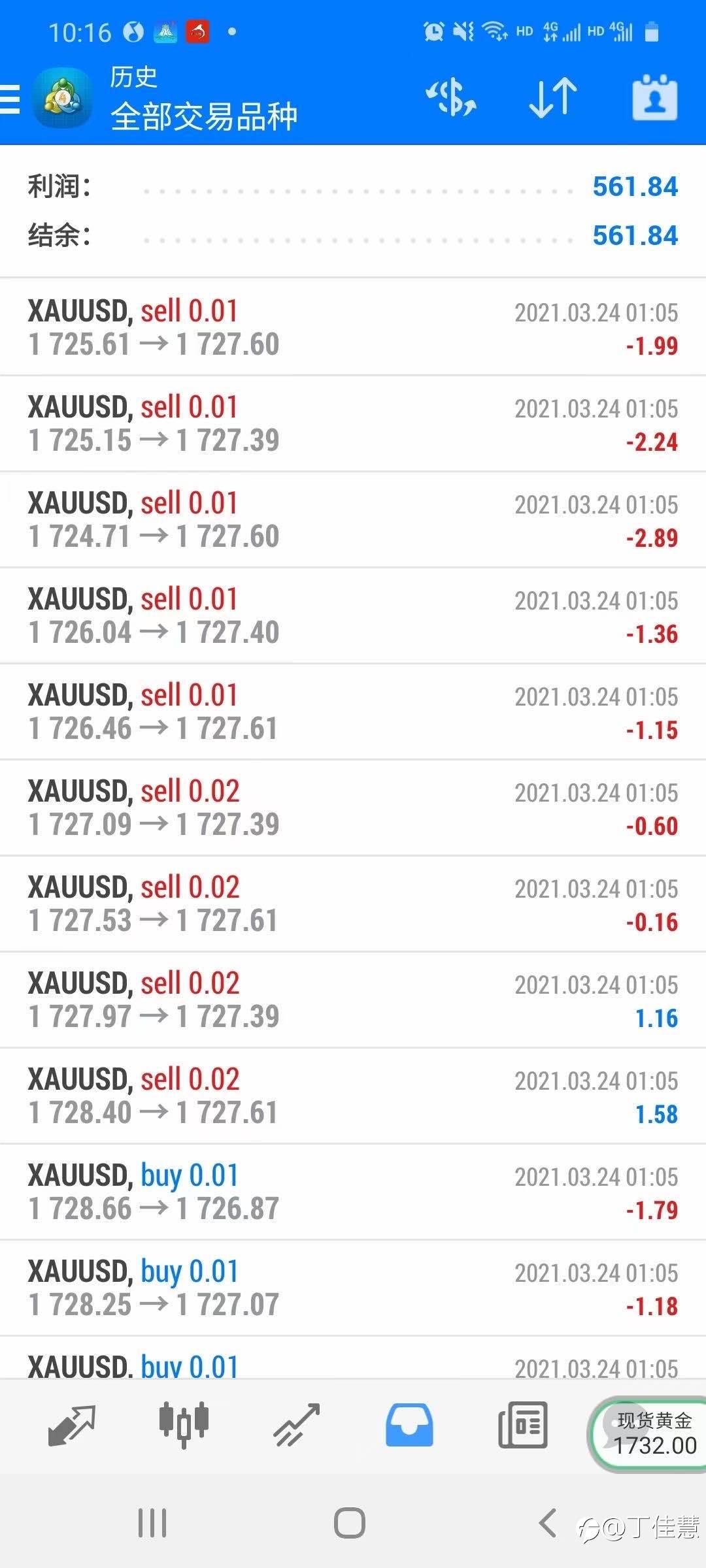The width and height of the screenshot is (706, 1568).
Task: View the sell trade opened at 1 726.04
Action: (353, 615)
